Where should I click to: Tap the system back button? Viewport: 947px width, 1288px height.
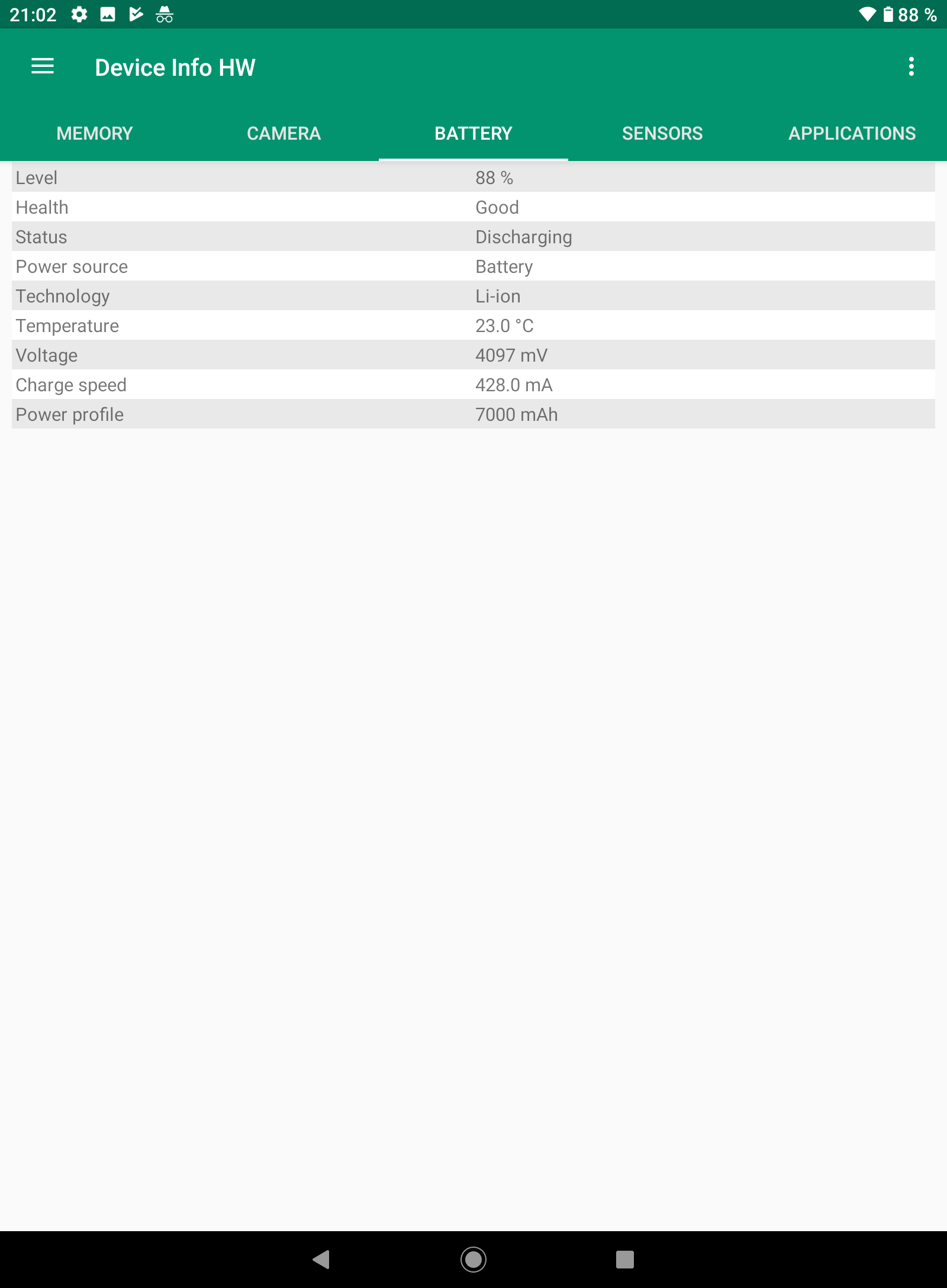pos(321,1259)
